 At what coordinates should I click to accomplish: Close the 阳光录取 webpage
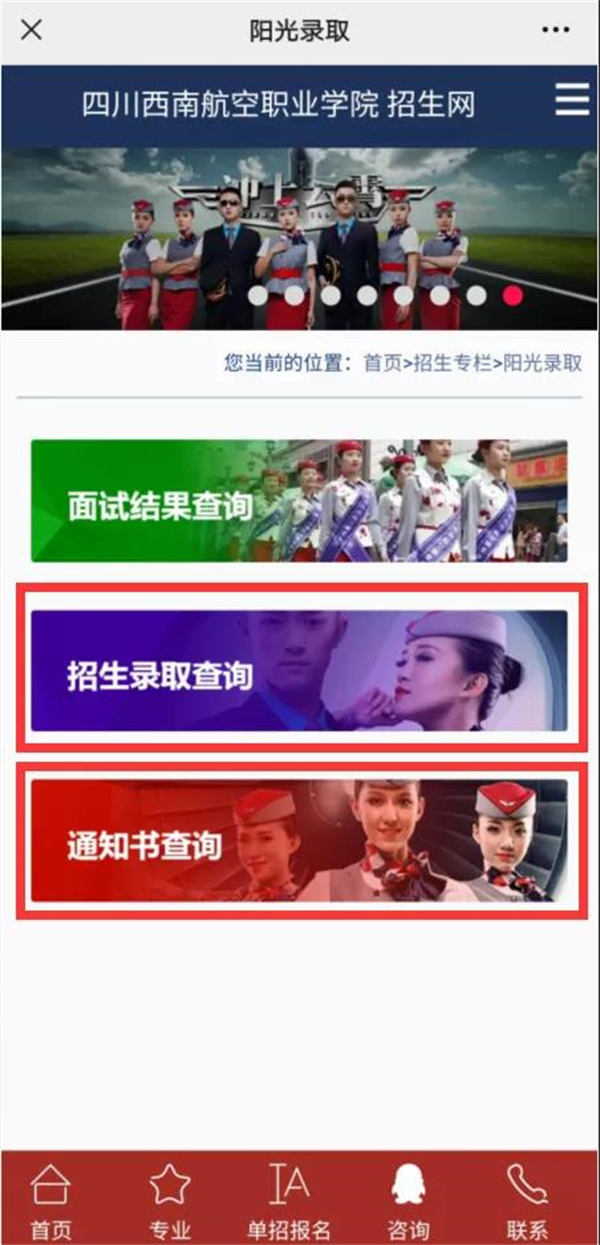(31, 30)
